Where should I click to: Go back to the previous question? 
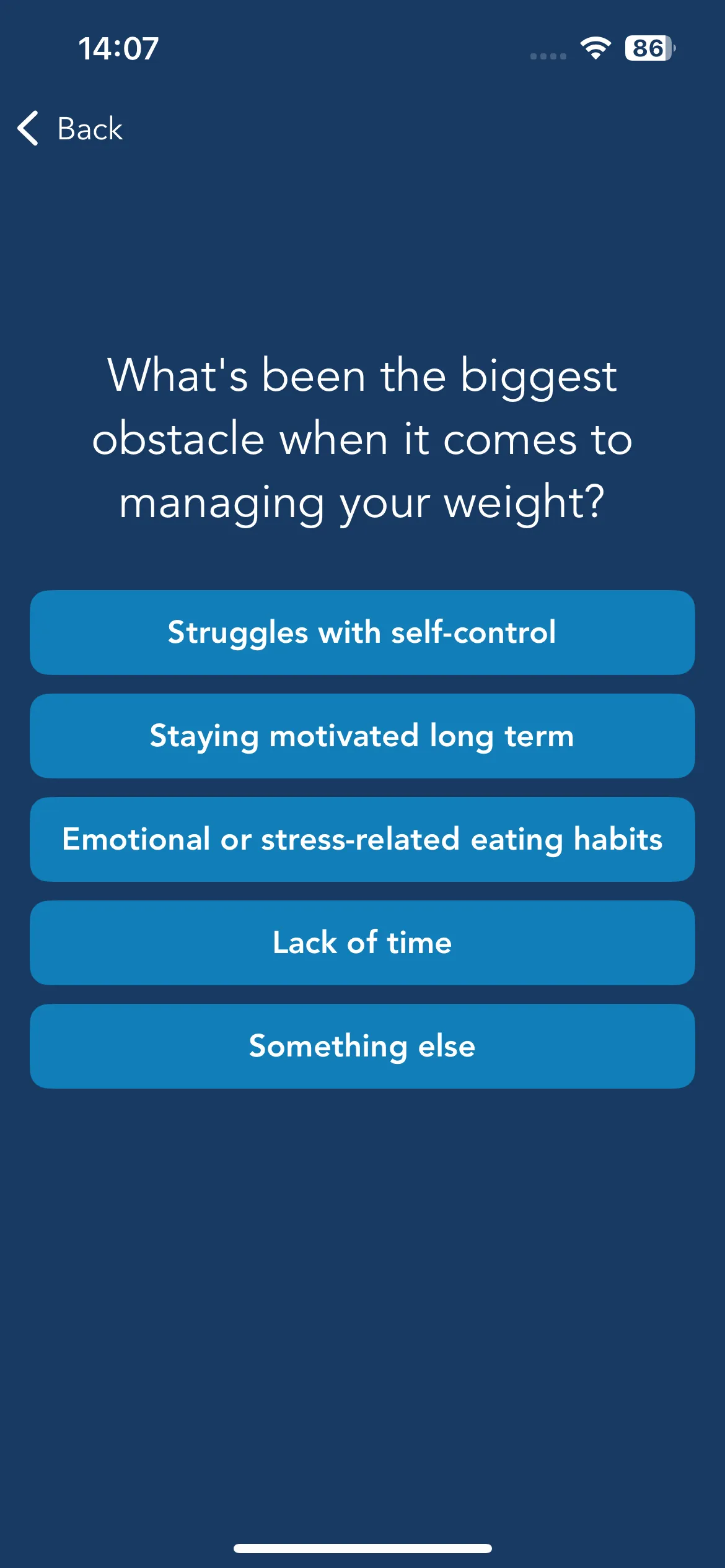[70, 129]
